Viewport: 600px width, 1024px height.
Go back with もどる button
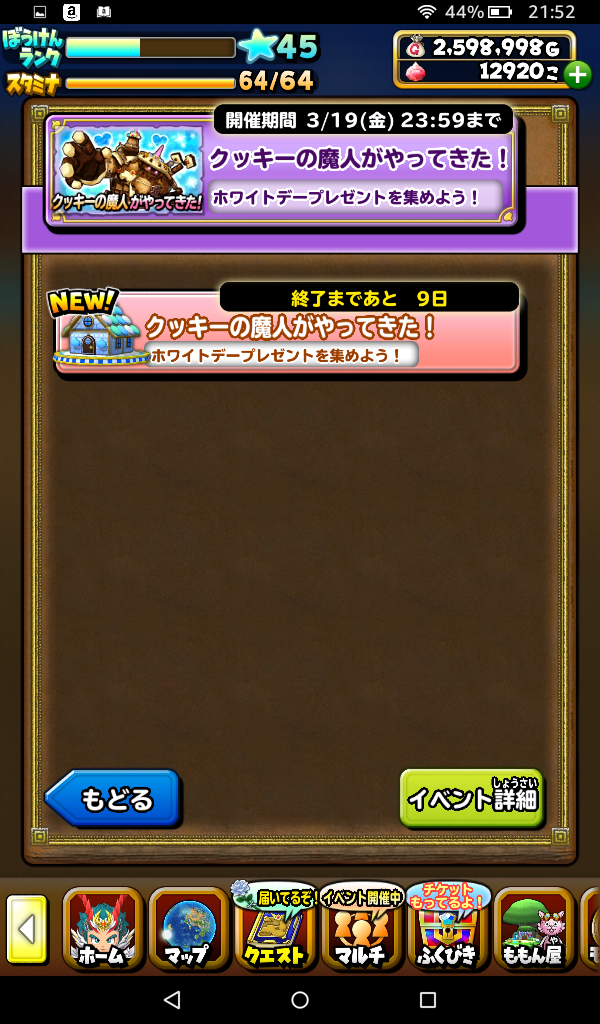pyautogui.click(x=113, y=799)
